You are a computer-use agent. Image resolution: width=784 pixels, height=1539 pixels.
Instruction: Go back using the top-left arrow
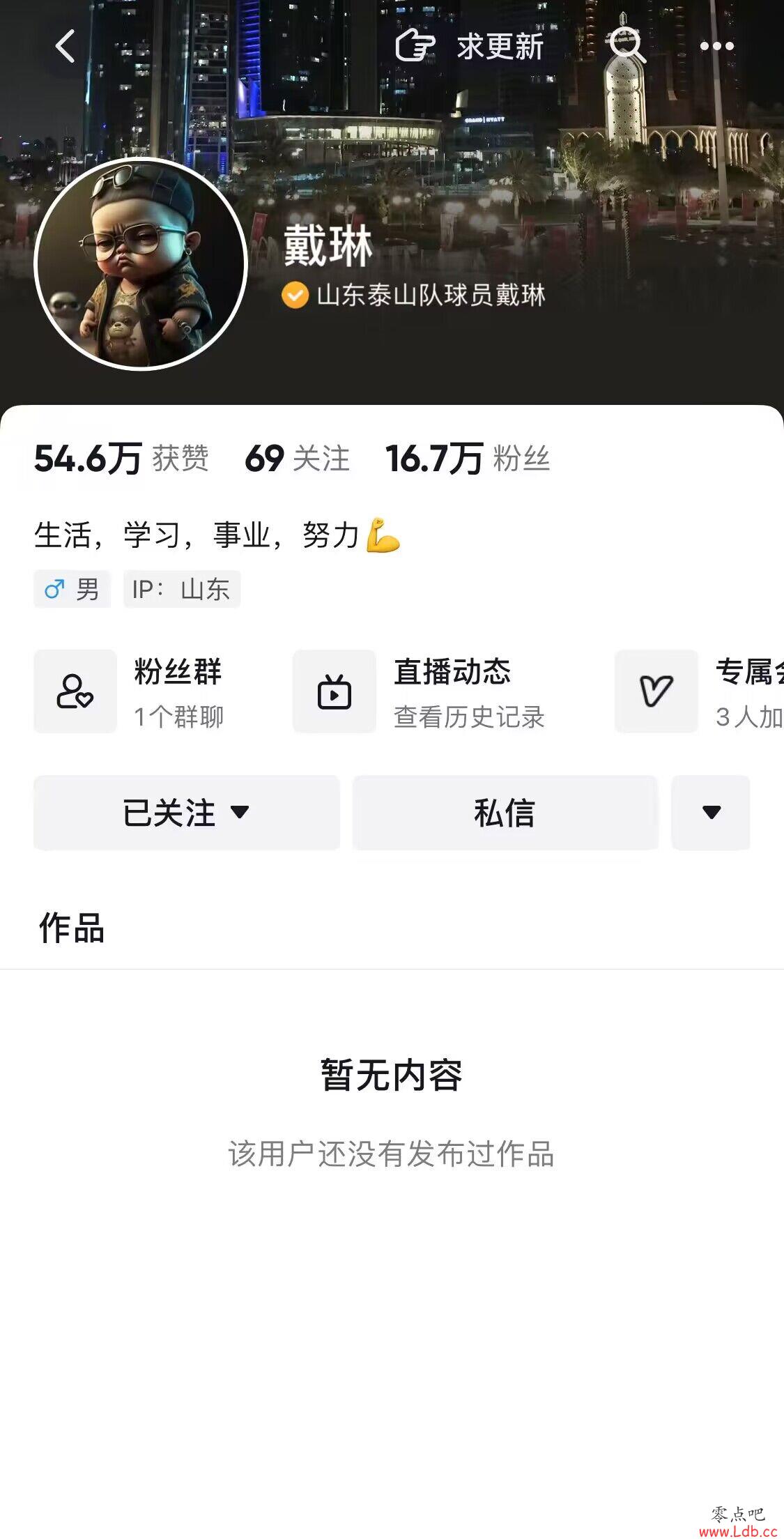(x=65, y=47)
